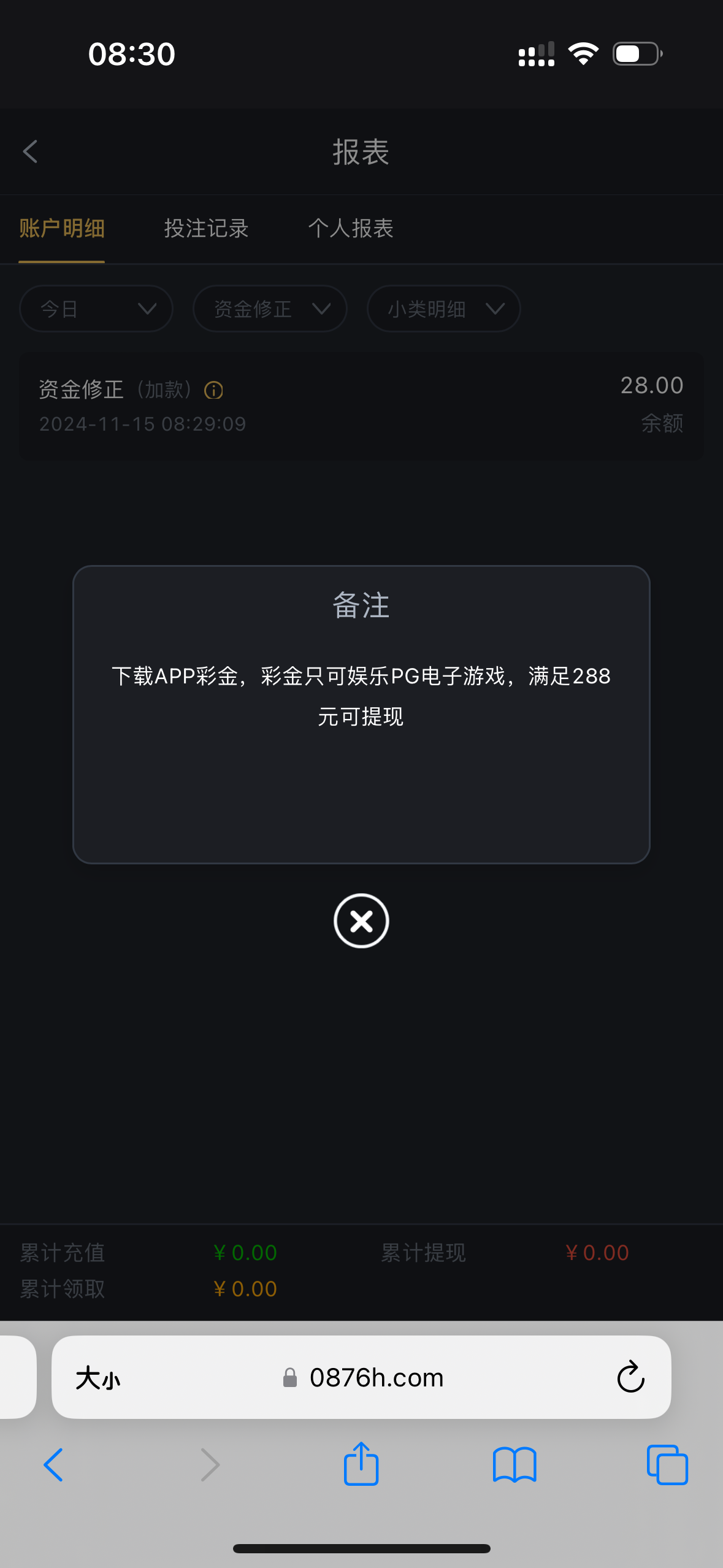Tap Safari's forward navigation arrow
The height and width of the screenshot is (1568, 723).
point(209,1464)
